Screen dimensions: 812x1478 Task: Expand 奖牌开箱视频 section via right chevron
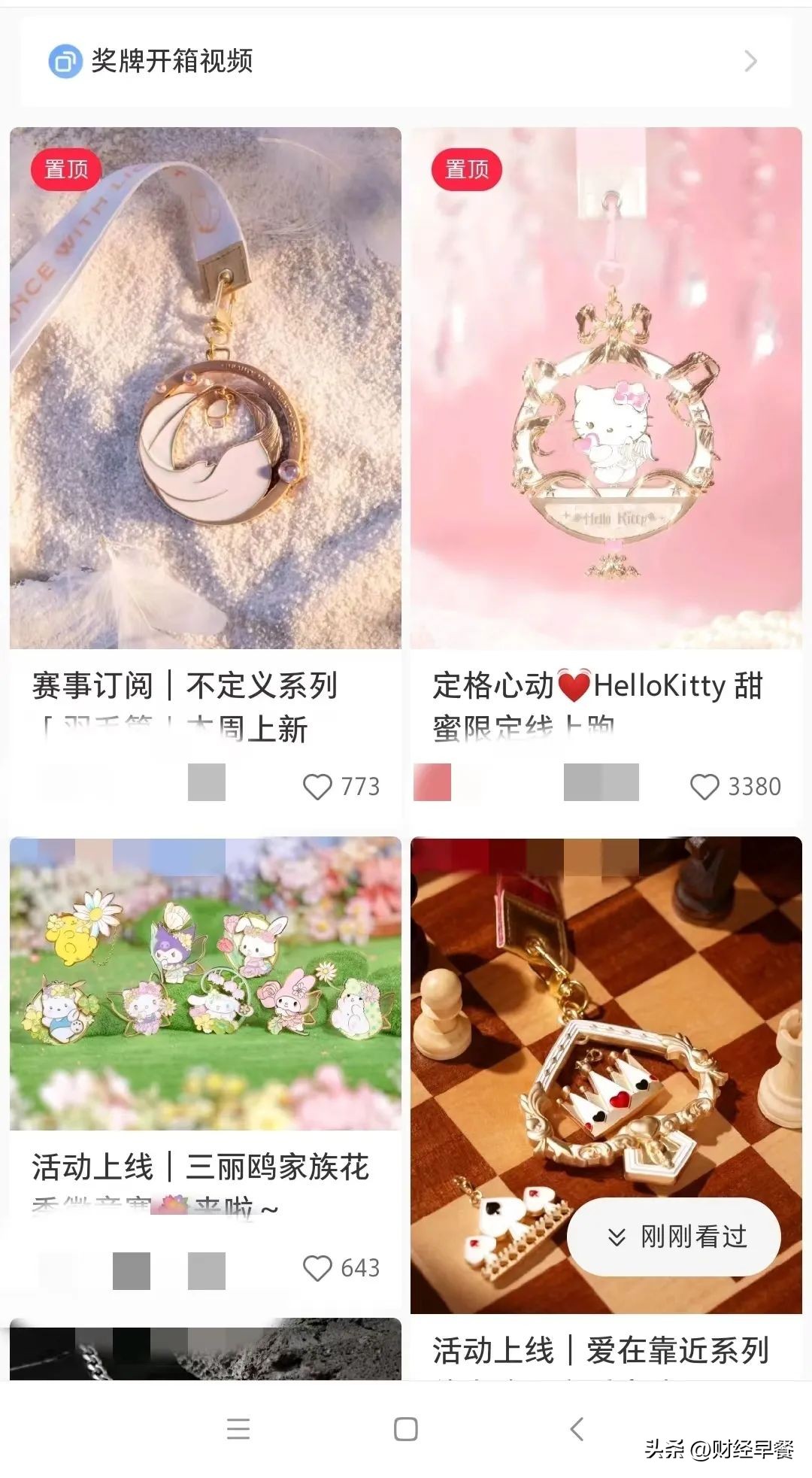pyautogui.click(x=750, y=62)
